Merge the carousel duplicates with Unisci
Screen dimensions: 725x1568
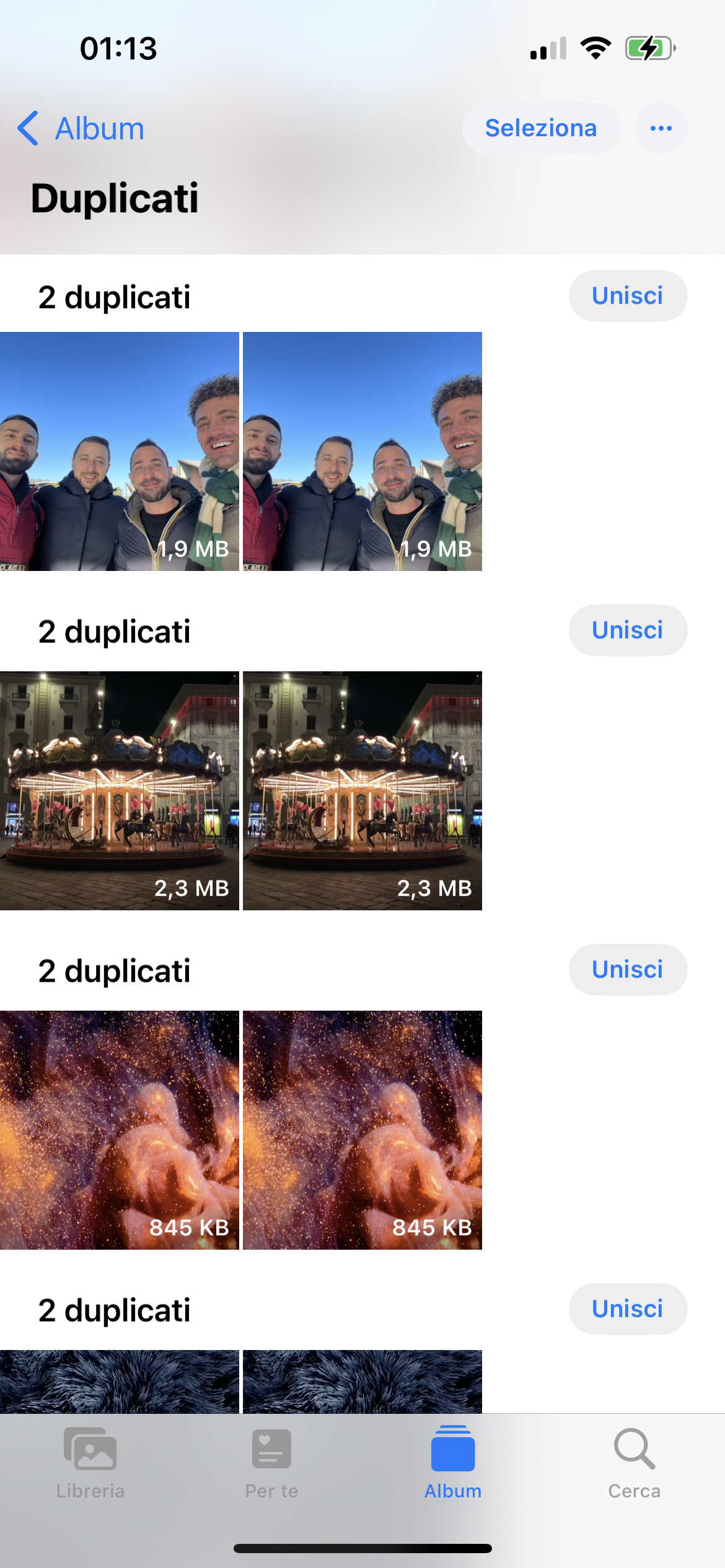(628, 630)
